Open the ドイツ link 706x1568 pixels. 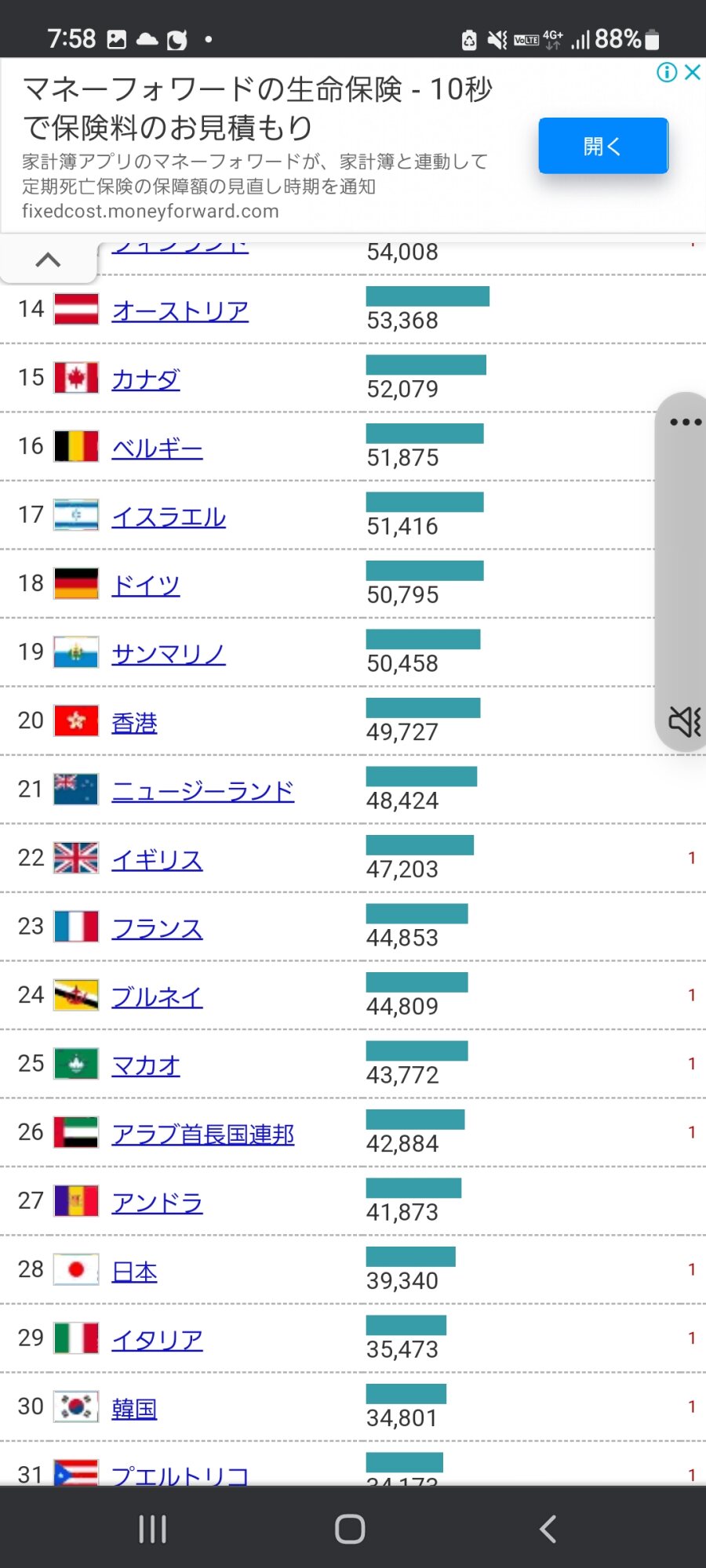[145, 586]
